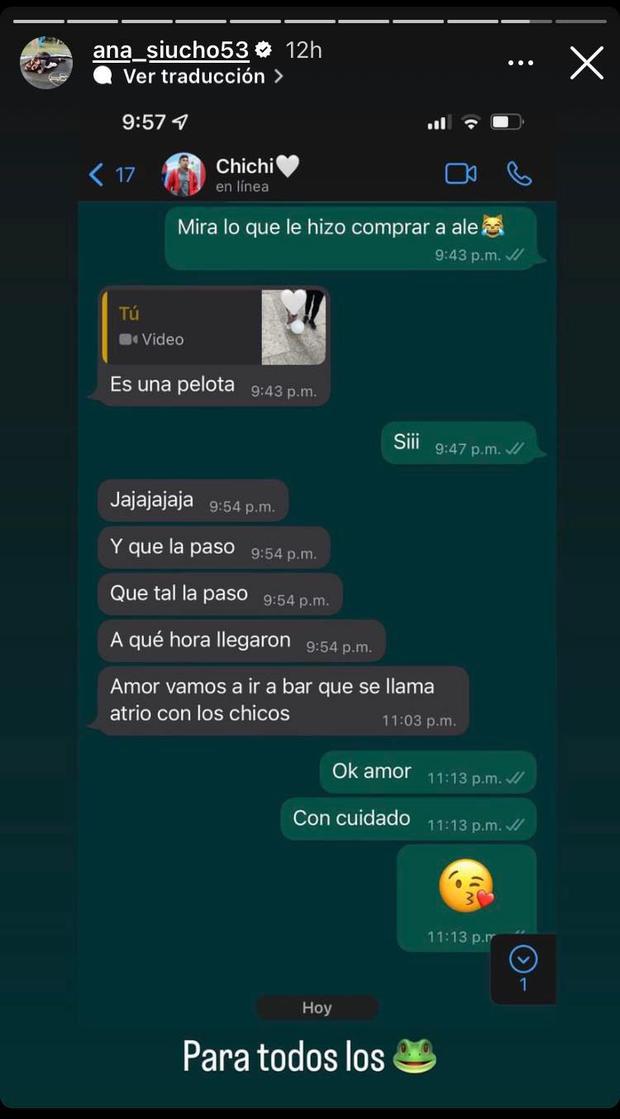Open the story overflow menu
Screen dimensions: 620x1119
click(x=520, y=63)
